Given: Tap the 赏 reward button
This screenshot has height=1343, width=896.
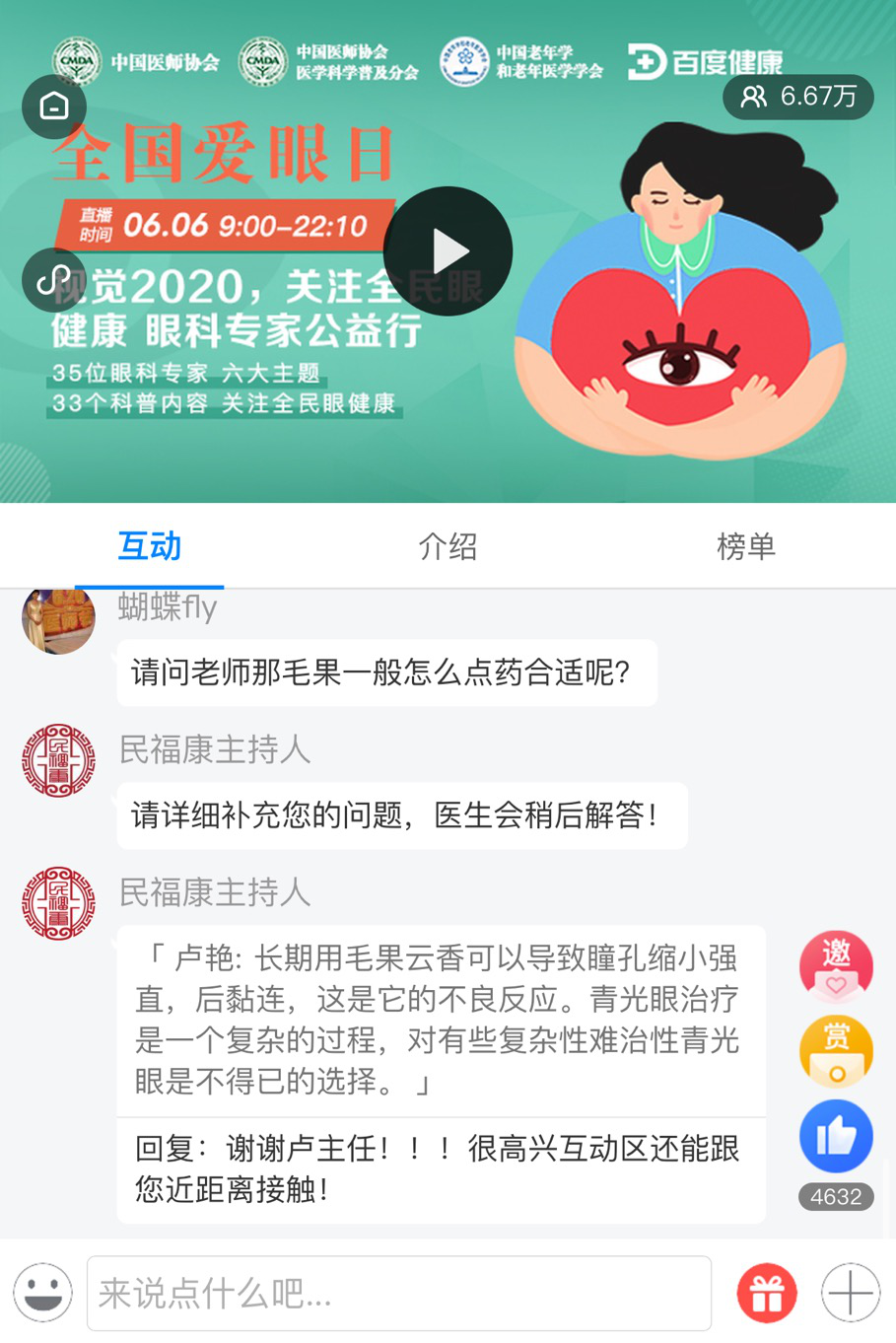Looking at the screenshot, I should click(836, 1051).
